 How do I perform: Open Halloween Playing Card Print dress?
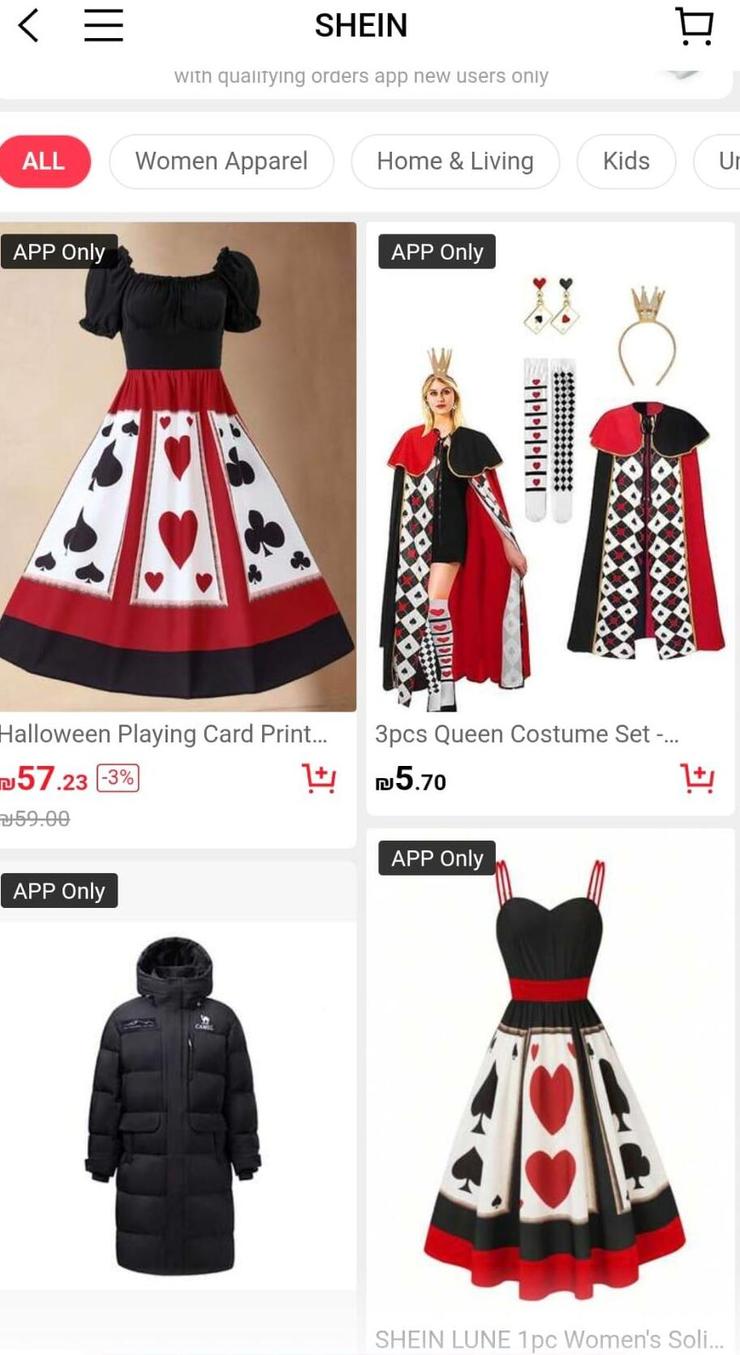[177, 466]
